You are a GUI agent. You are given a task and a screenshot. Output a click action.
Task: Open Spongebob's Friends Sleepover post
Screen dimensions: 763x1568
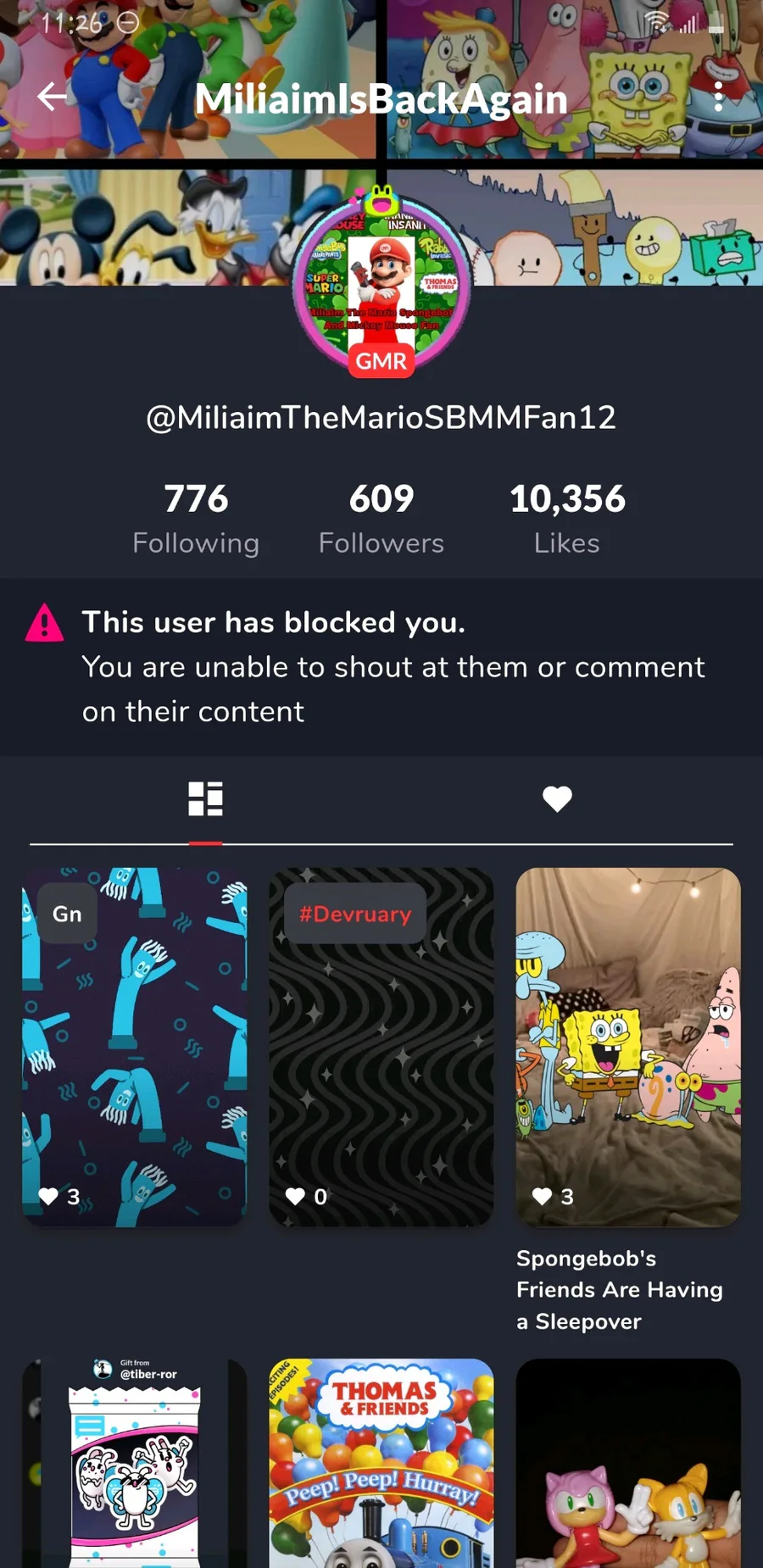point(628,1047)
